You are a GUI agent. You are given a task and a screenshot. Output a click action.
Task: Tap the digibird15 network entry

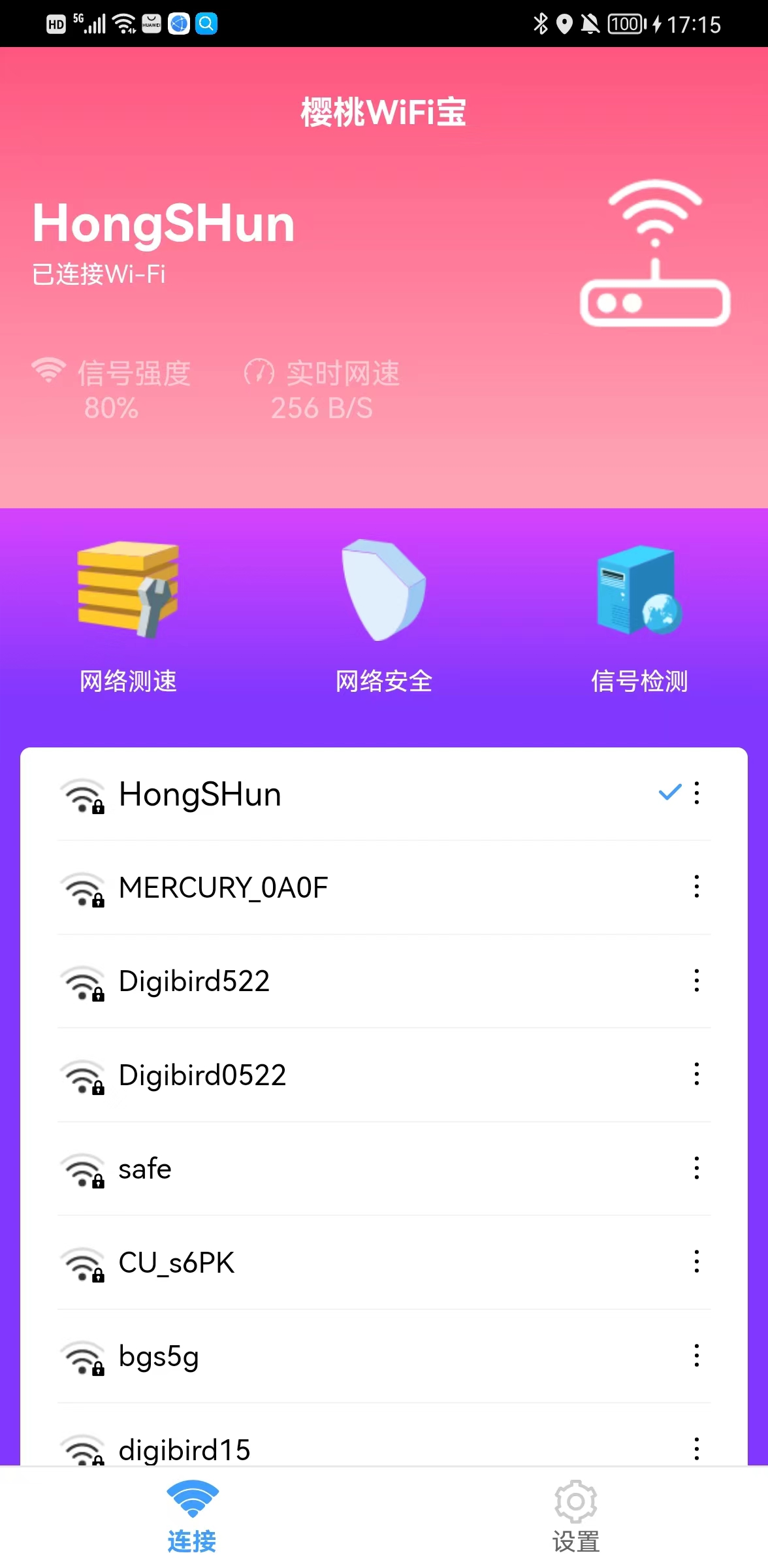(x=184, y=1449)
